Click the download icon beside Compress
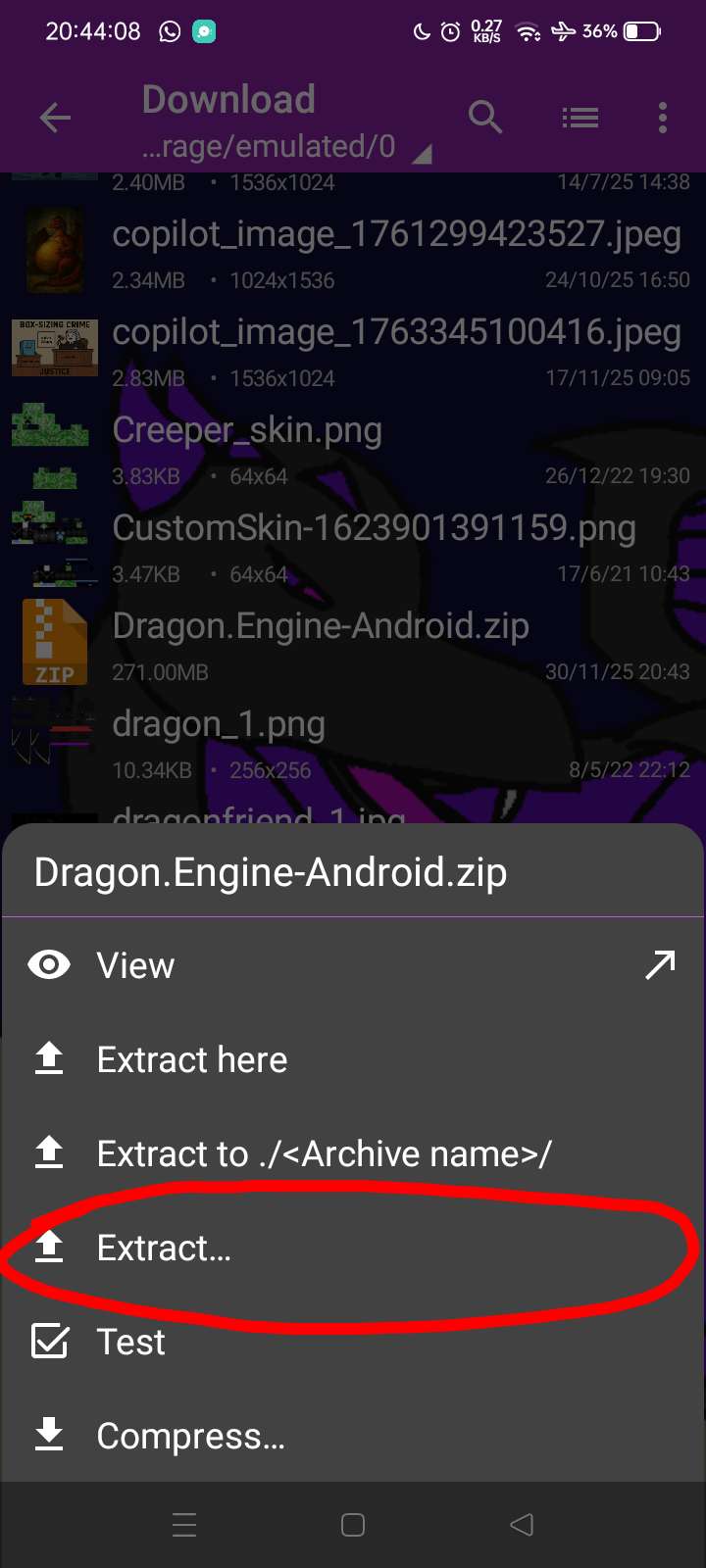Viewport: 706px width, 1568px height. tap(48, 1436)
